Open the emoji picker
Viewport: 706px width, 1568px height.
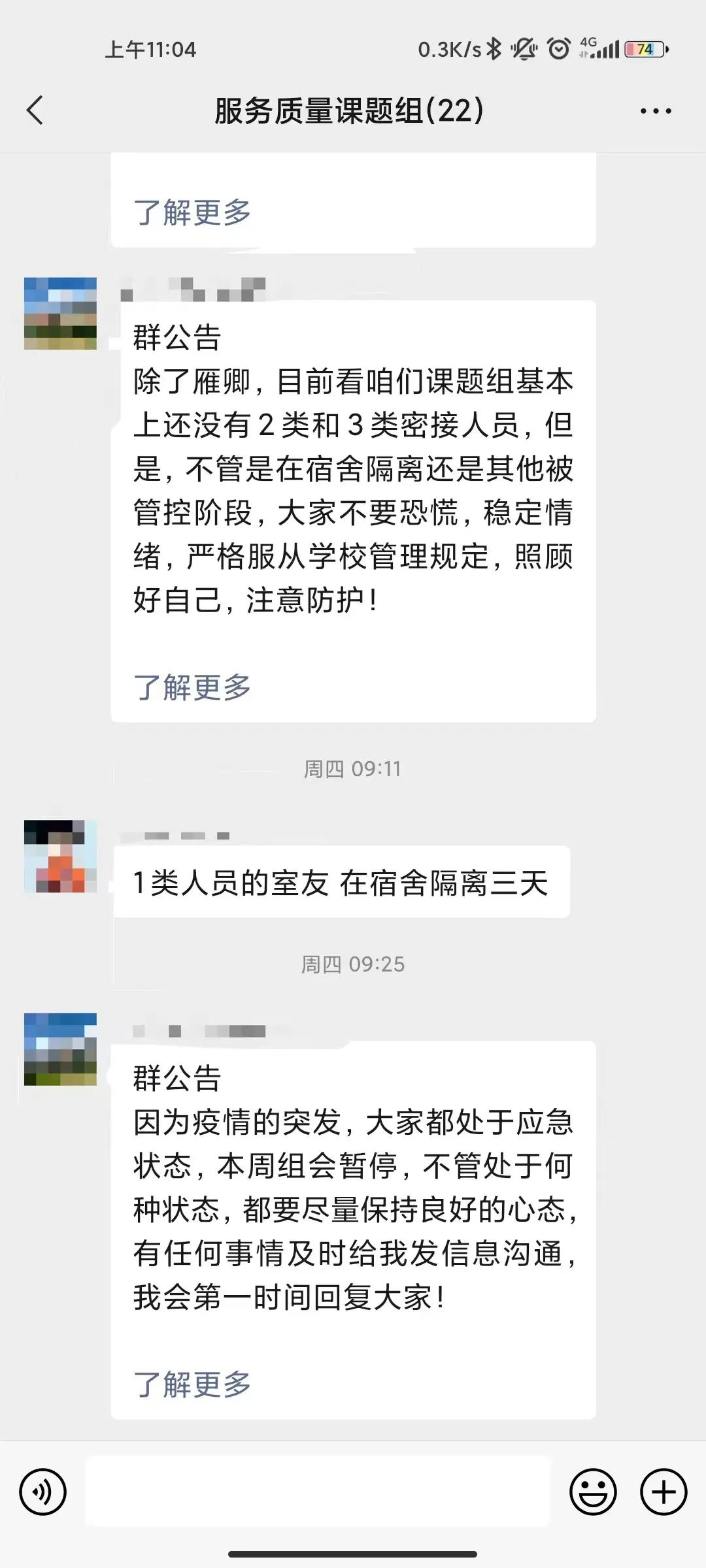[593, 1493]
